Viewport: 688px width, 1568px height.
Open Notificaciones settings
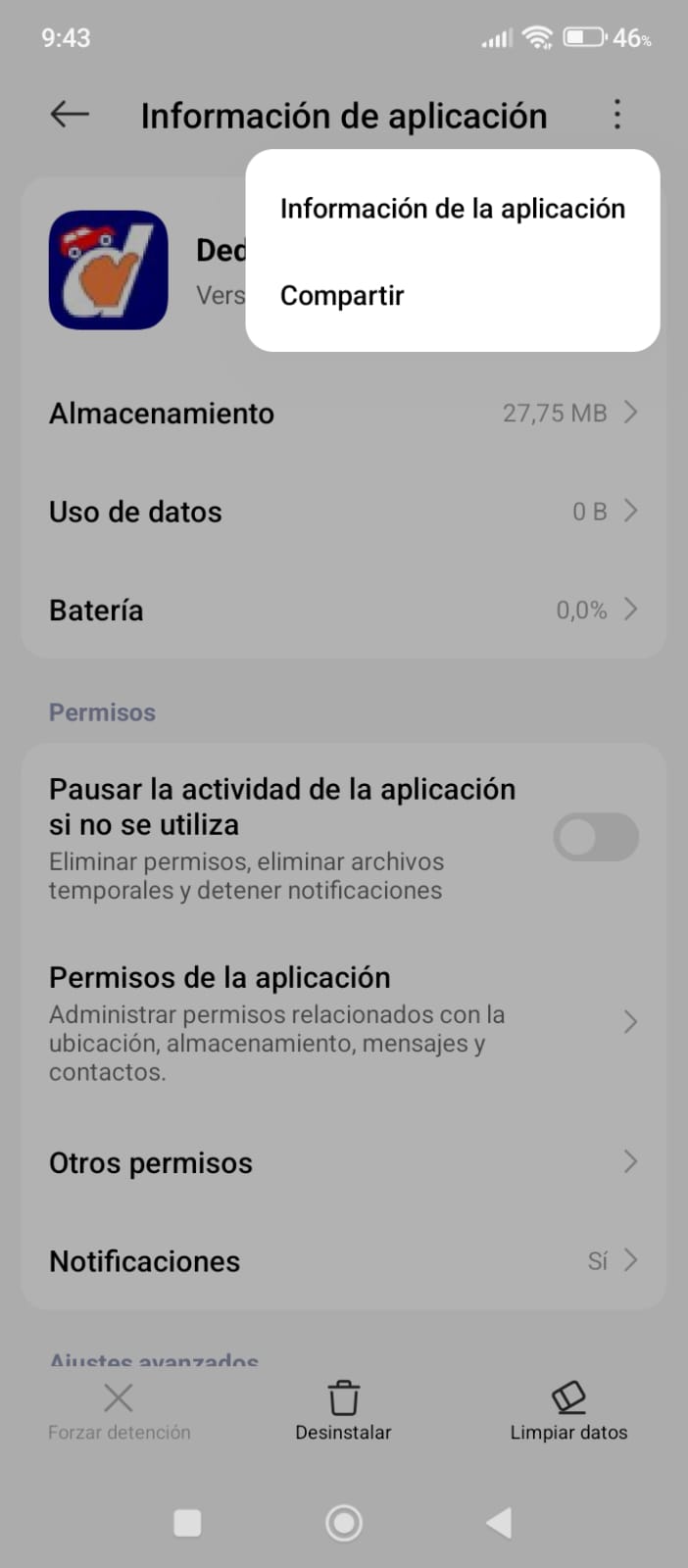(343, 1261)
